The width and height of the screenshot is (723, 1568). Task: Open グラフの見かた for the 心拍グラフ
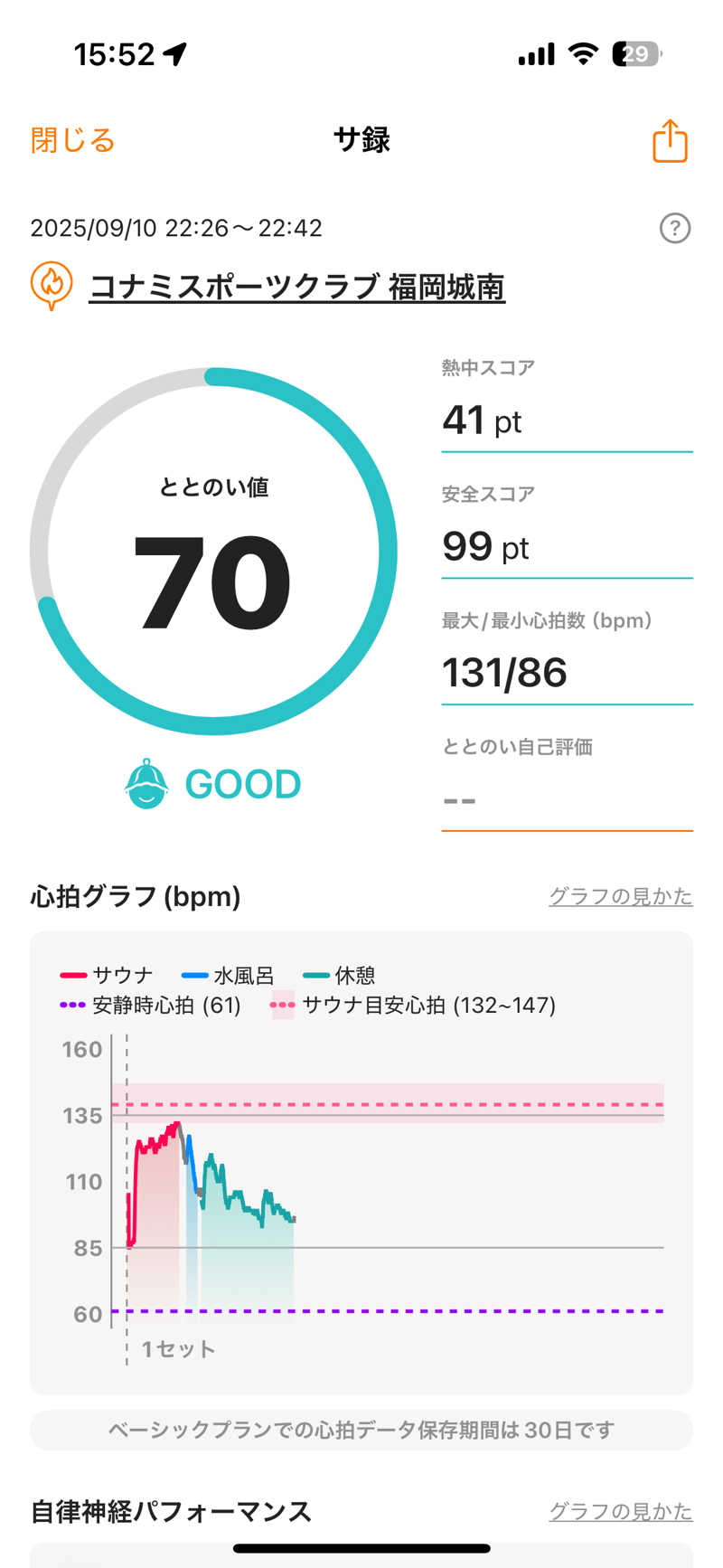pyautogui.click(x=620, y=896)
